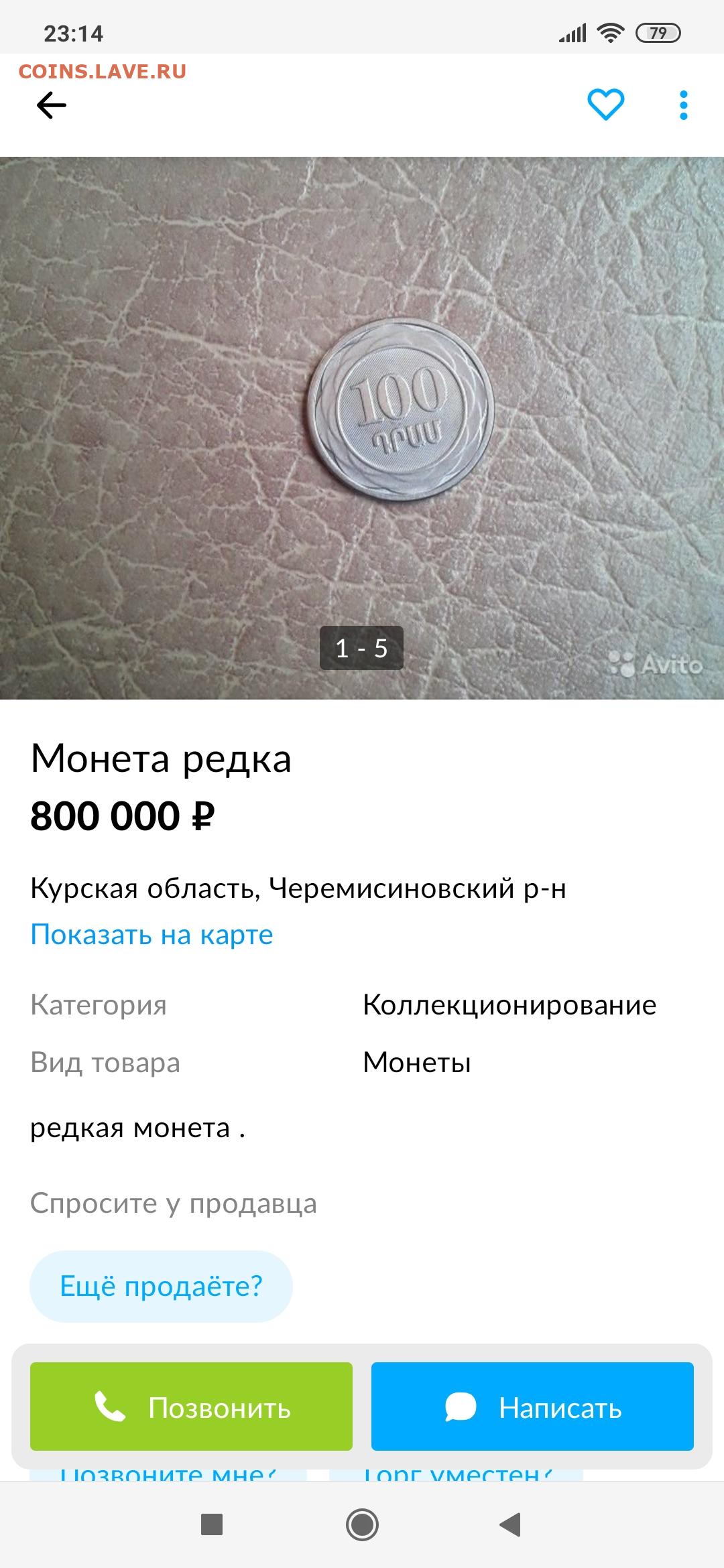Open the three-dot overflow menu
Image resolution: width=724 pixels, height=1568 pixels.
[x=683, y=105]
